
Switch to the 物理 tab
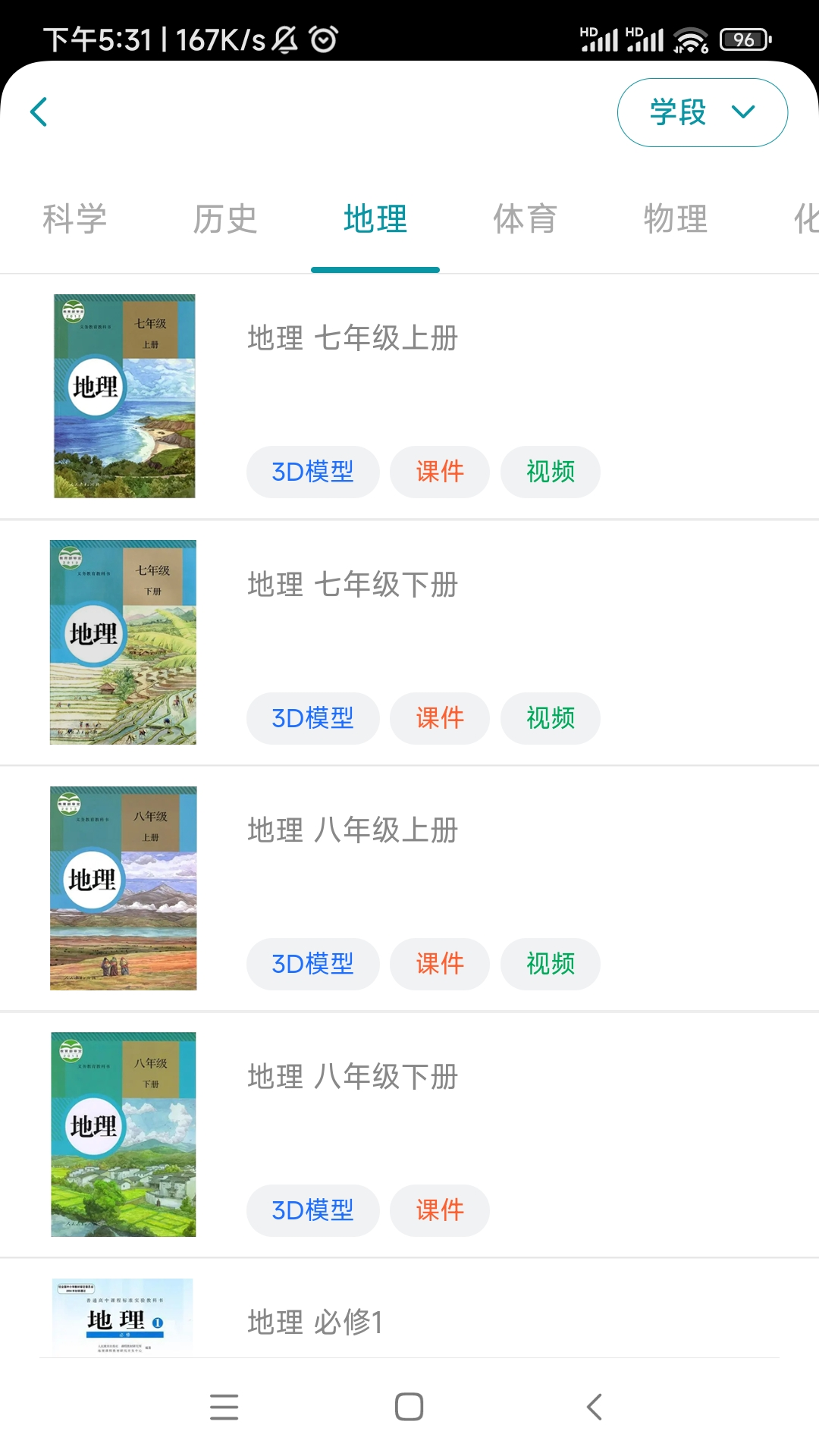676,219
